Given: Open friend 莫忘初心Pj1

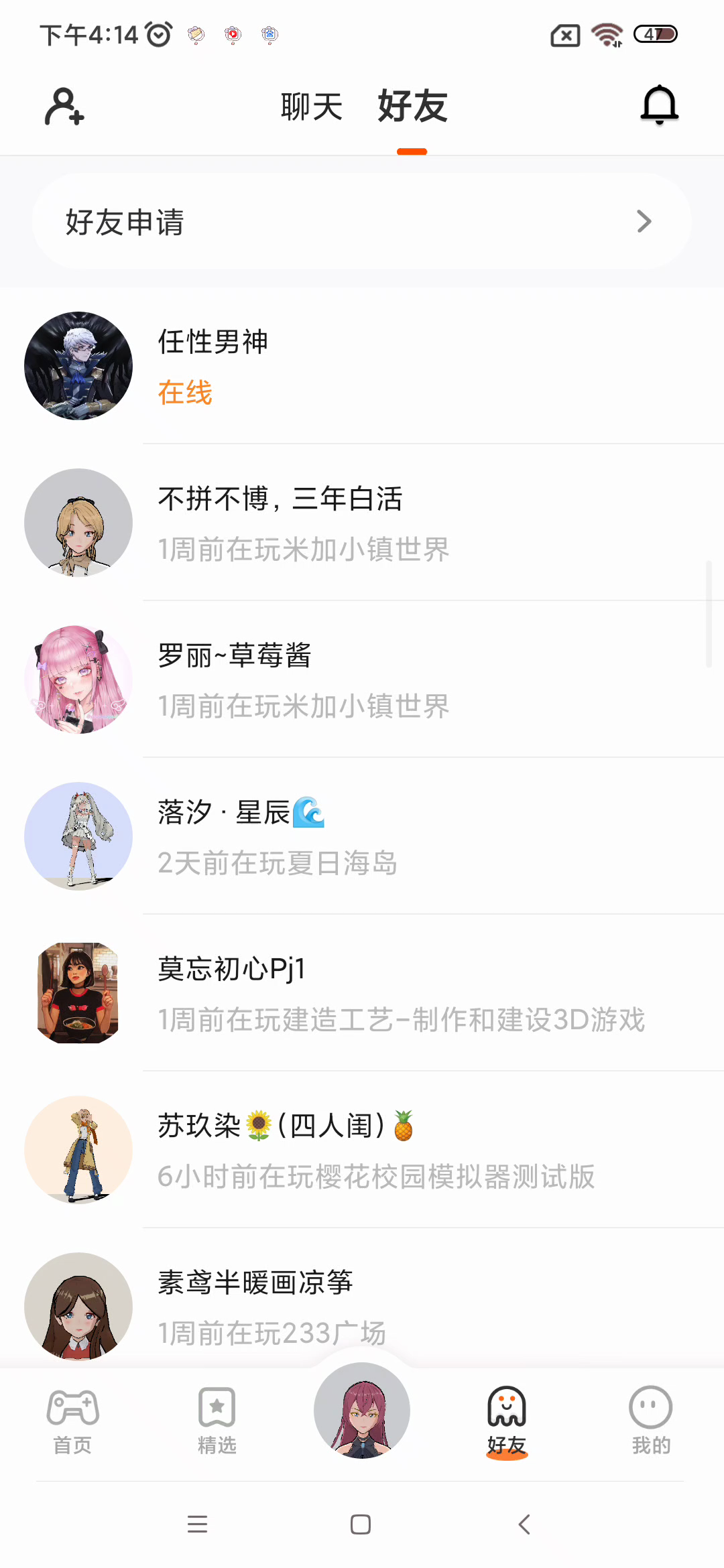Looking at the screenshot, I should pos(362,994).
